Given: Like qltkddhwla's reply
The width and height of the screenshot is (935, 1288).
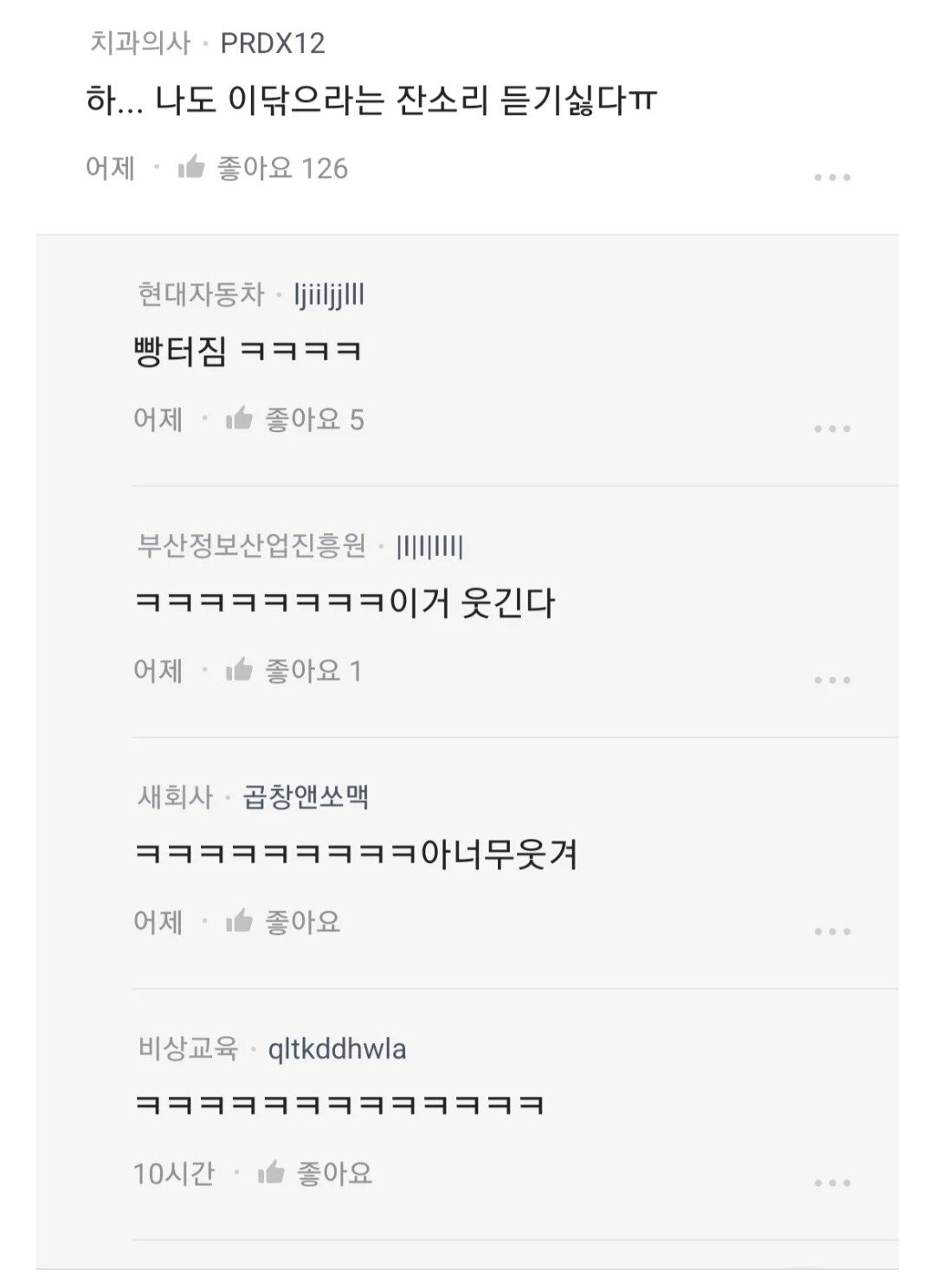Looking at the screenshot, I should coord(272,1174).
